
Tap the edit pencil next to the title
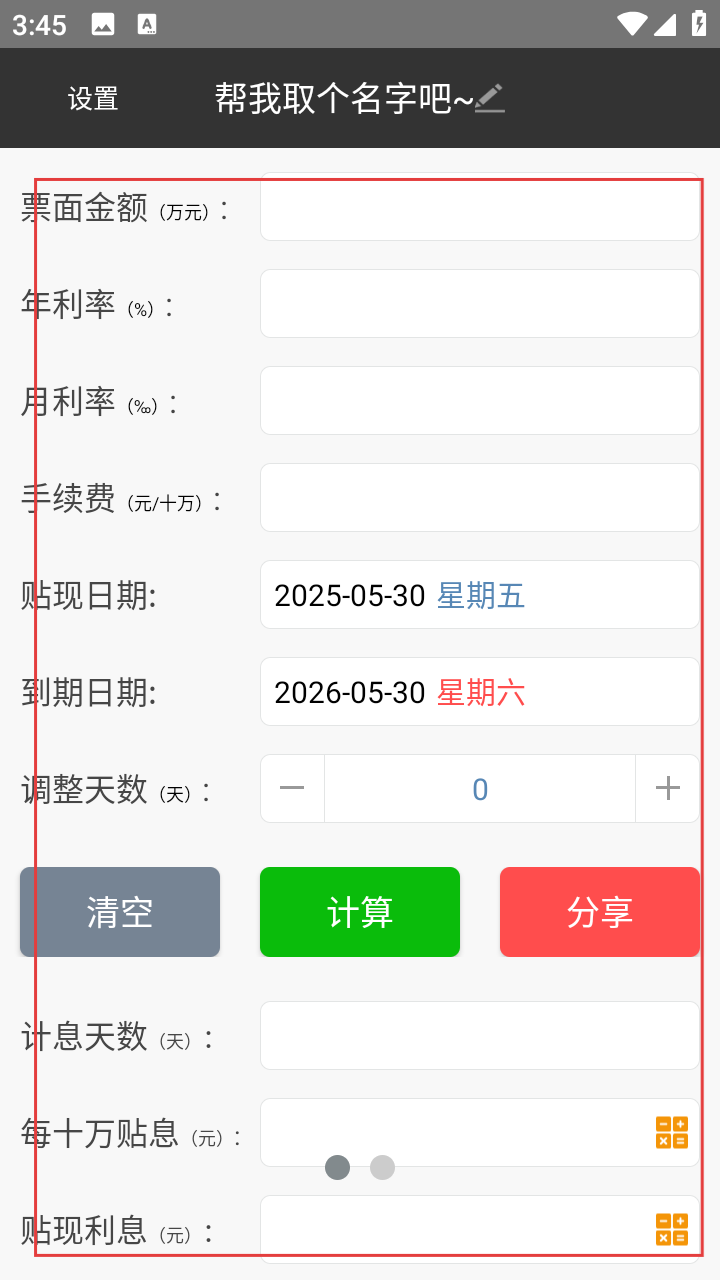click(x=490, y=98)
